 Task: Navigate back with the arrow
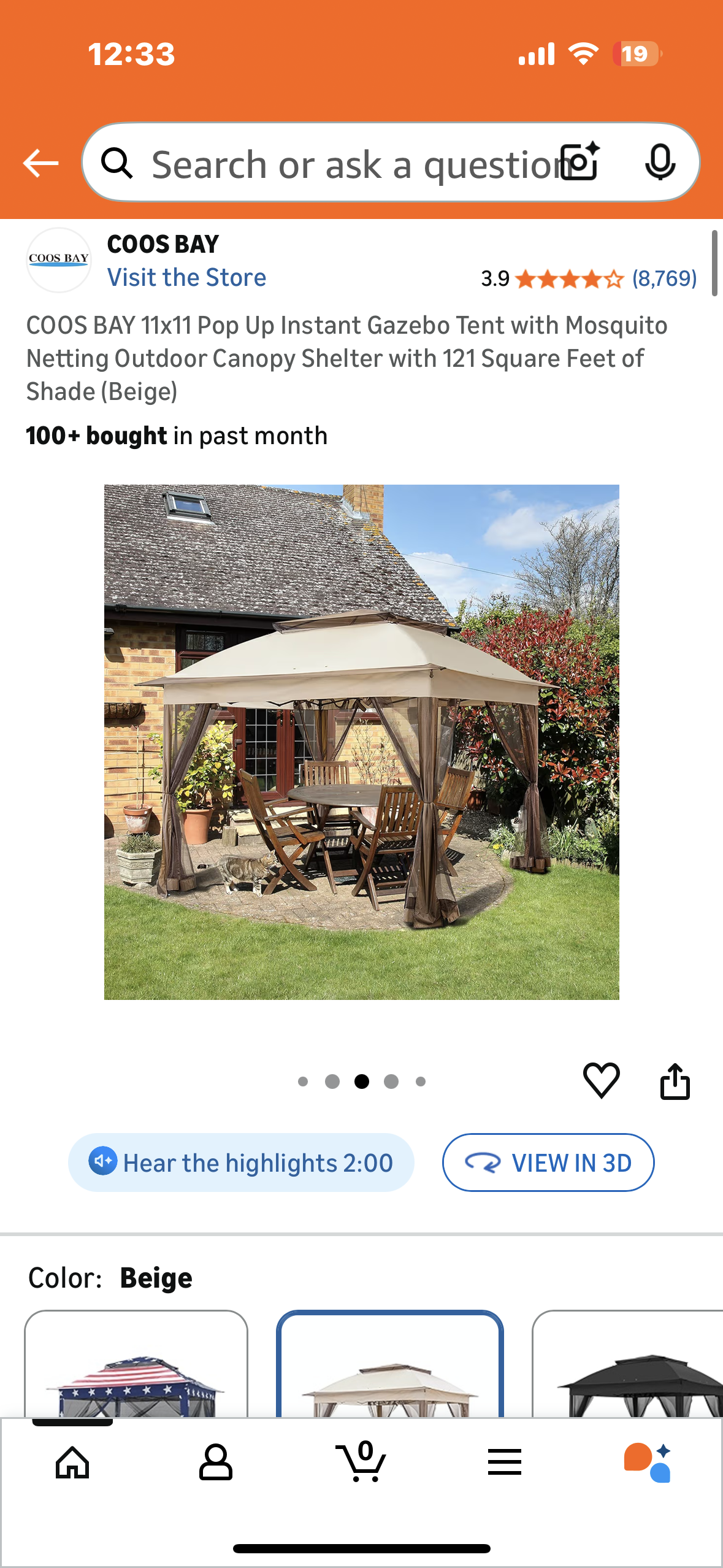[x=39, y=163]
